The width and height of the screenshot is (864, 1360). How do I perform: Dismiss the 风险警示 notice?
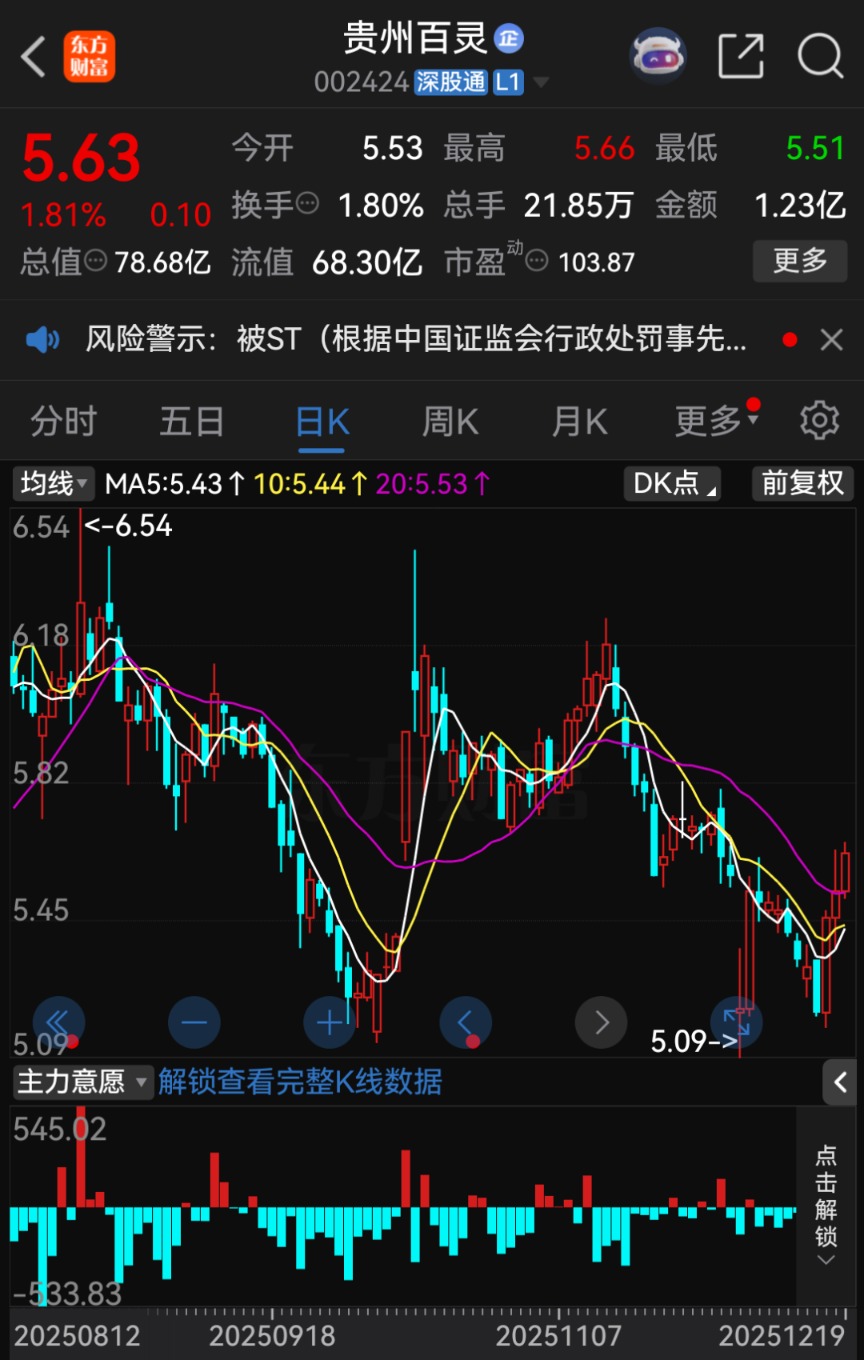click(x=831, y=340)
